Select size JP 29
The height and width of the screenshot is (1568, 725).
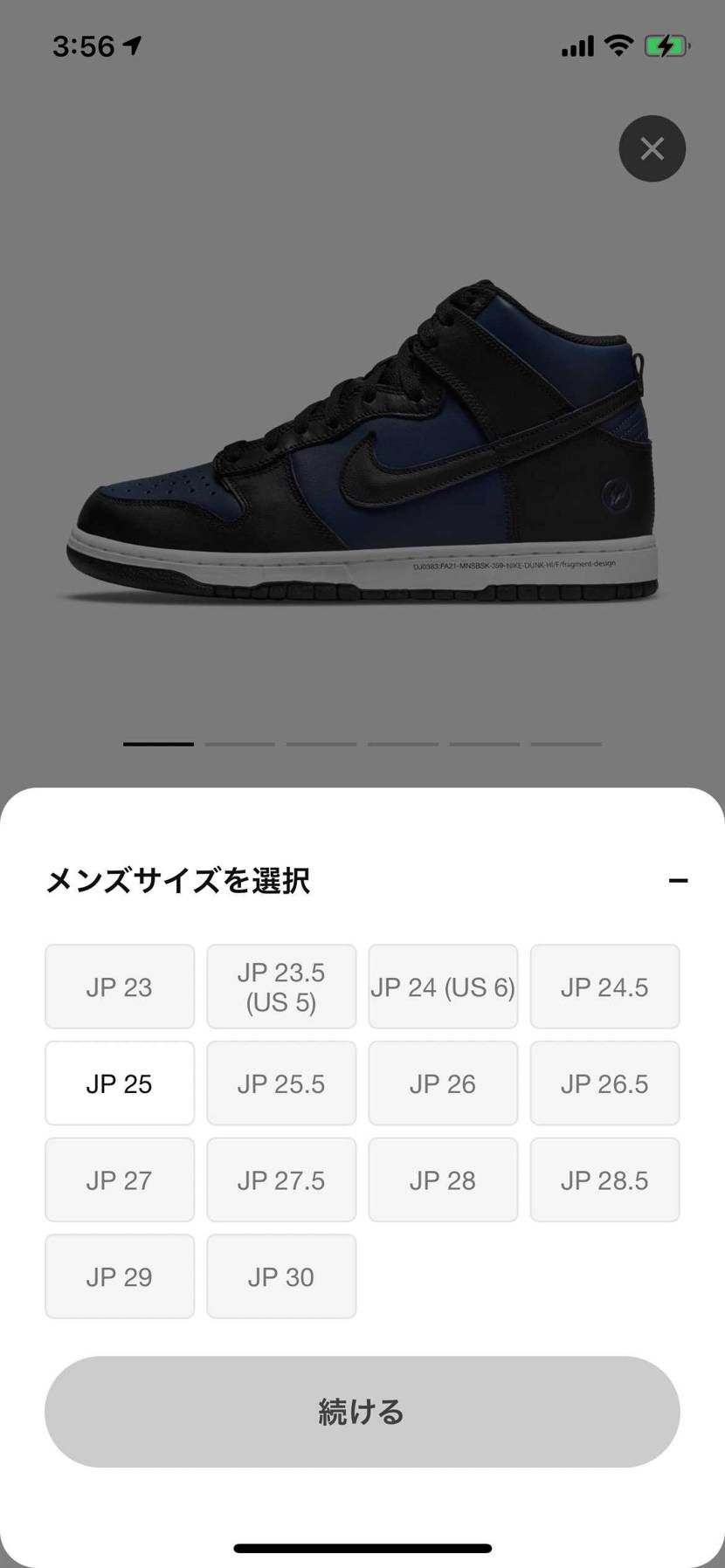119,1276
